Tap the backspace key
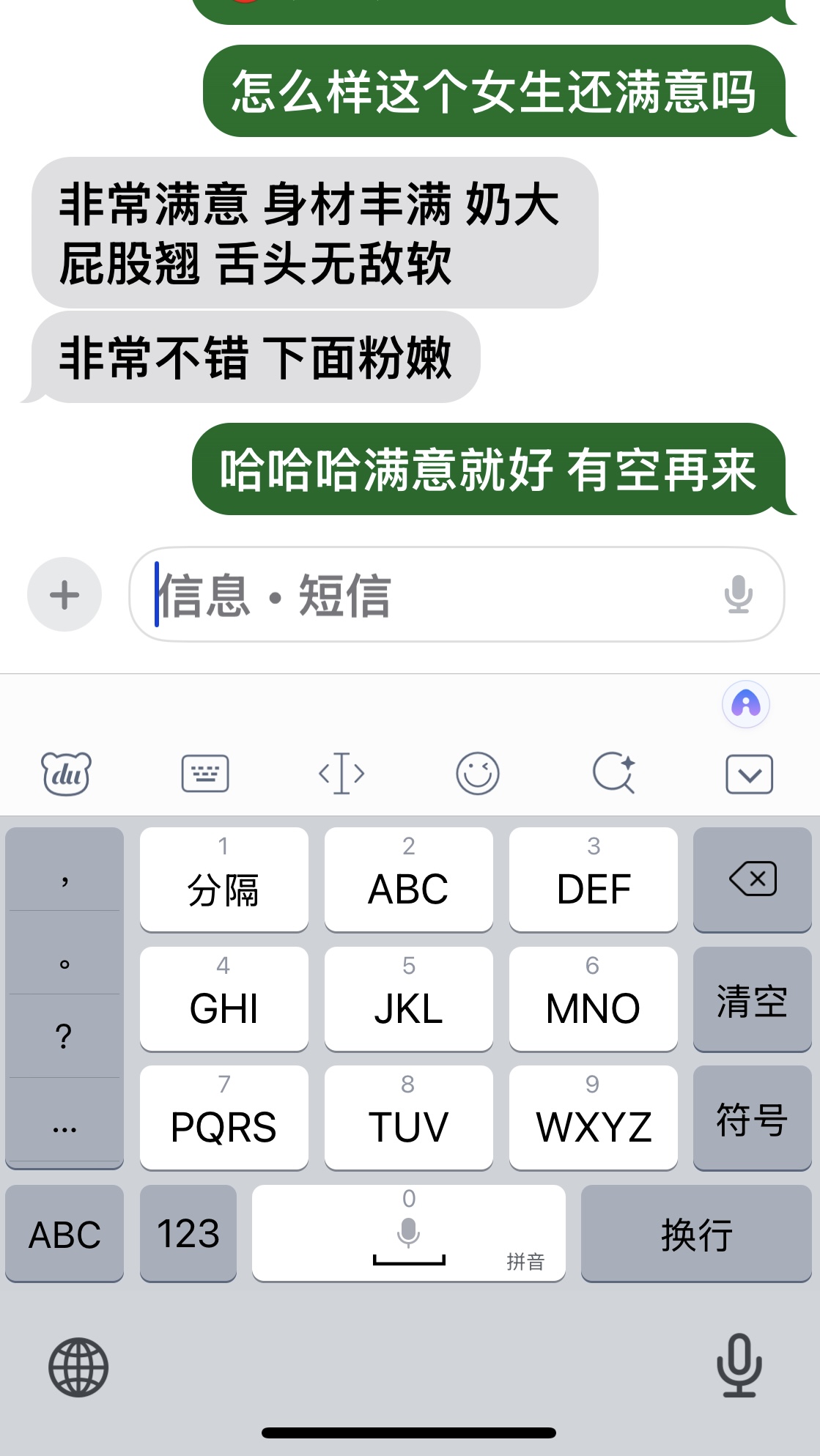Image resolution: width=820 pixels, height=1456 pixels. [752, 879]
